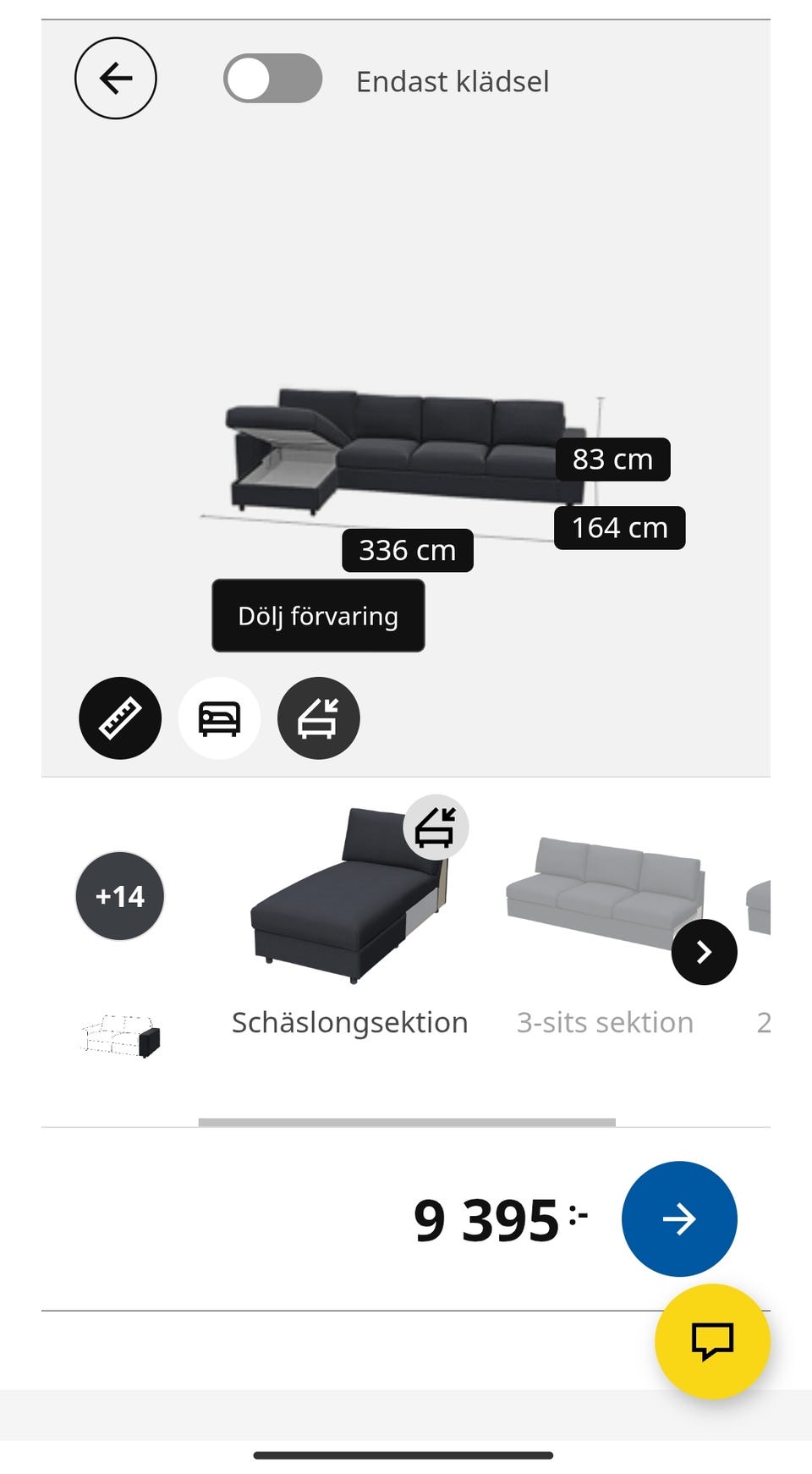
Task: Open the Dölj förvaring control
Action: 317,616
